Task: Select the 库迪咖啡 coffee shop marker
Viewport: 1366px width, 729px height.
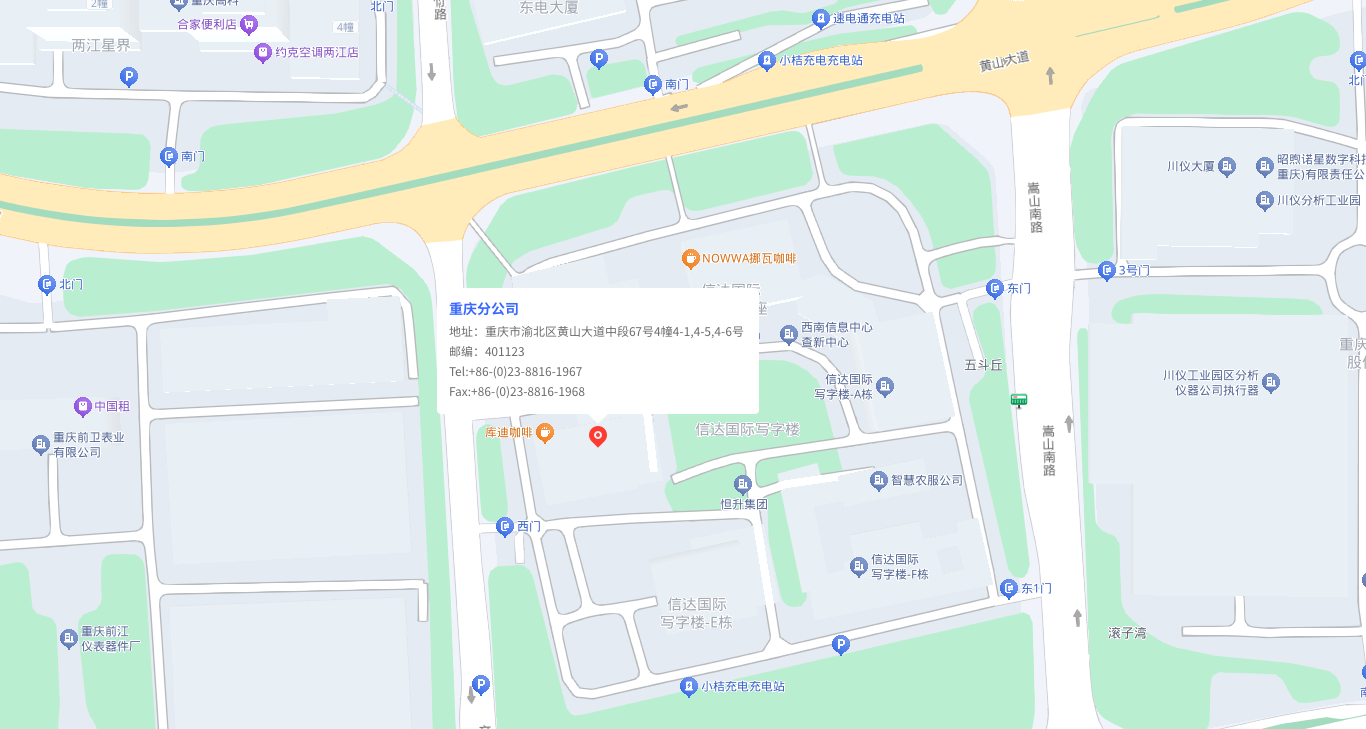Action: (x=545, y=433)
